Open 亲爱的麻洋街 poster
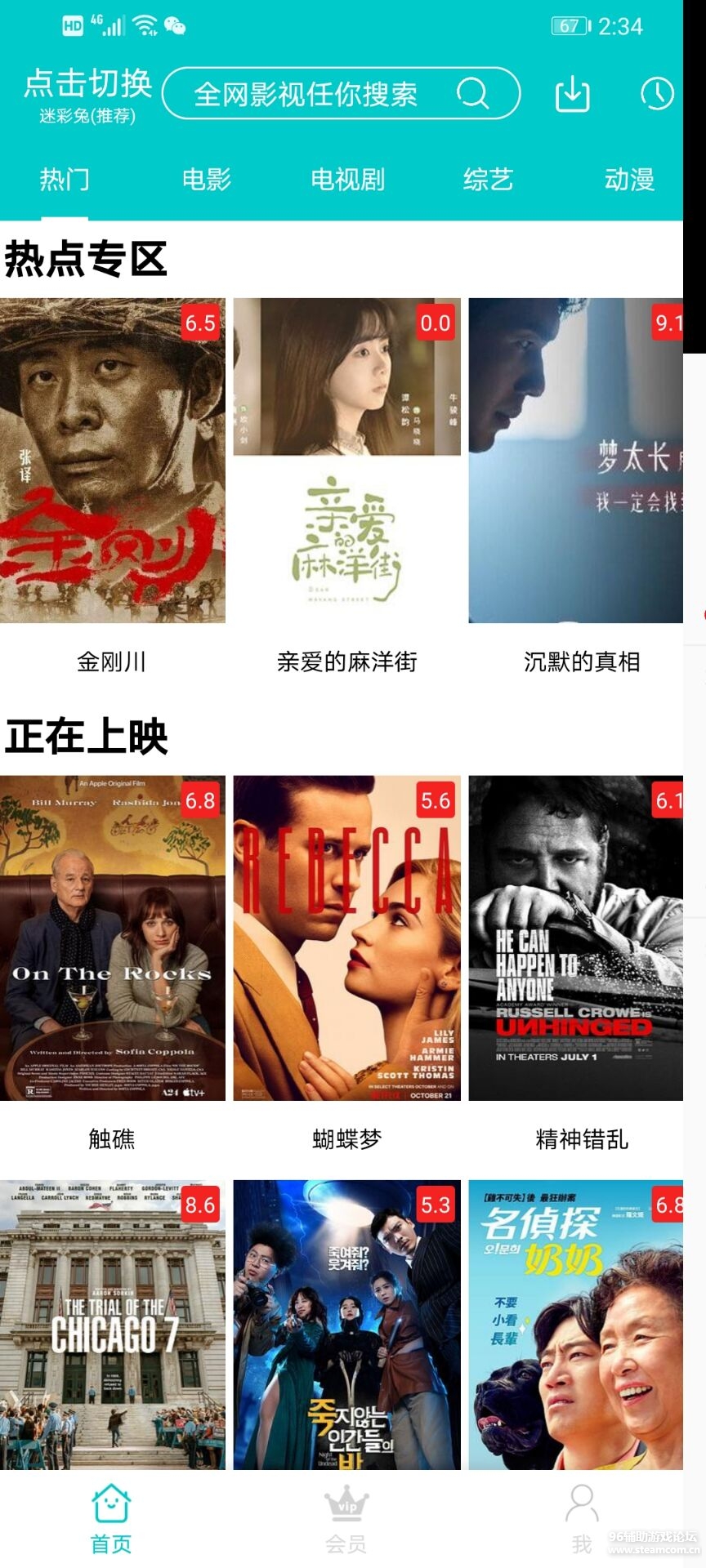Image resolution: width=706 pixels, height=1568 pixels. coord(346,461)
